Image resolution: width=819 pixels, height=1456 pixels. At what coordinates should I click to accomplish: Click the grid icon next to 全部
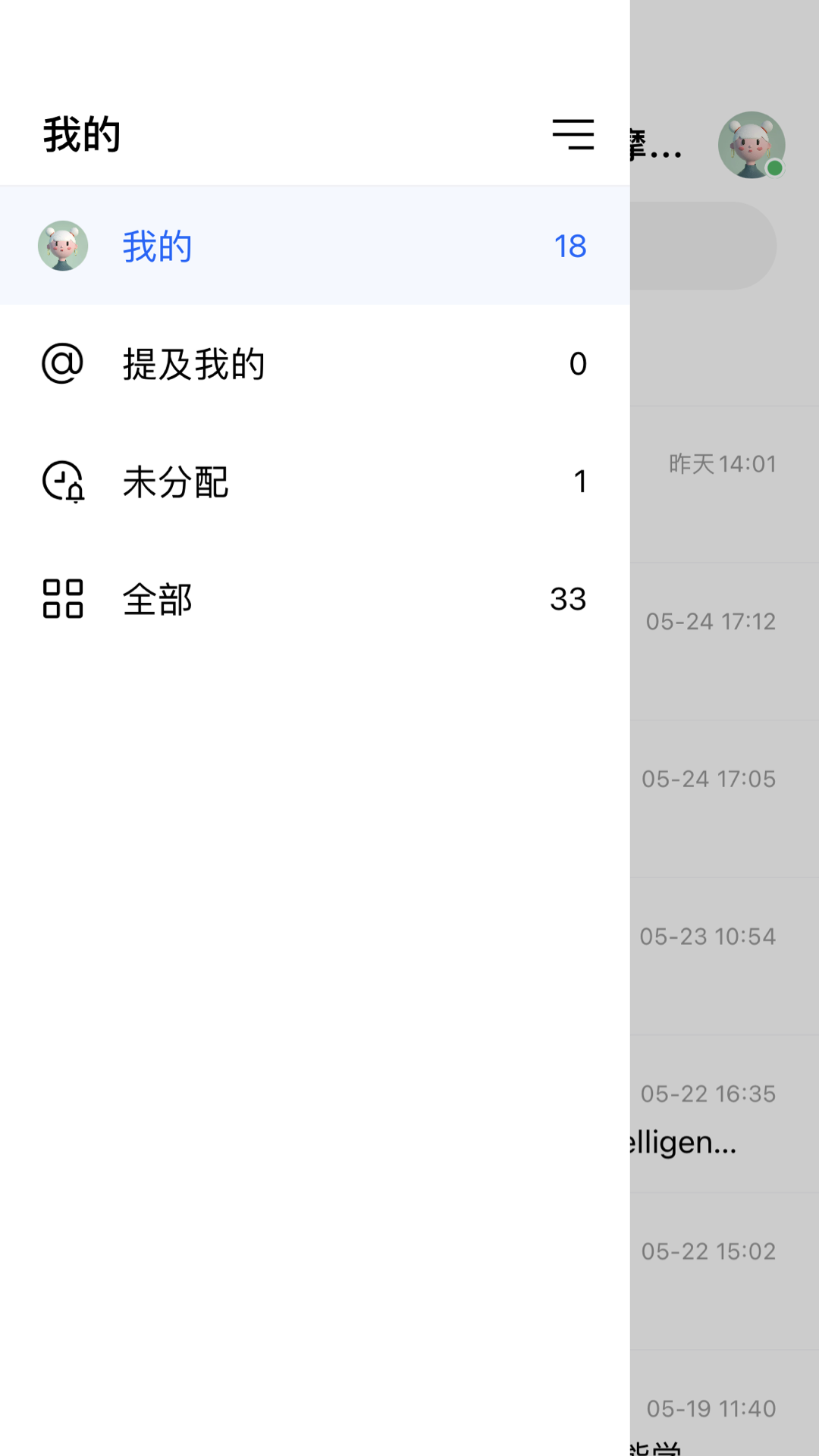pyautogui.click(x=62, y=600)
